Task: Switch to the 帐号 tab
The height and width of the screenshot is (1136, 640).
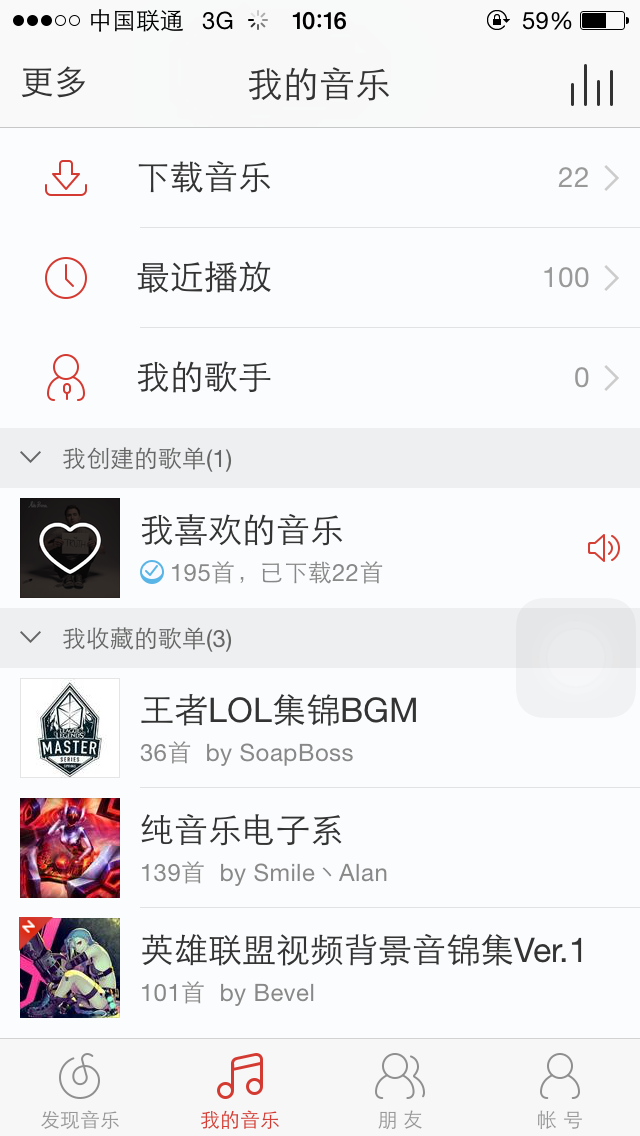Action: point(560,1089)
